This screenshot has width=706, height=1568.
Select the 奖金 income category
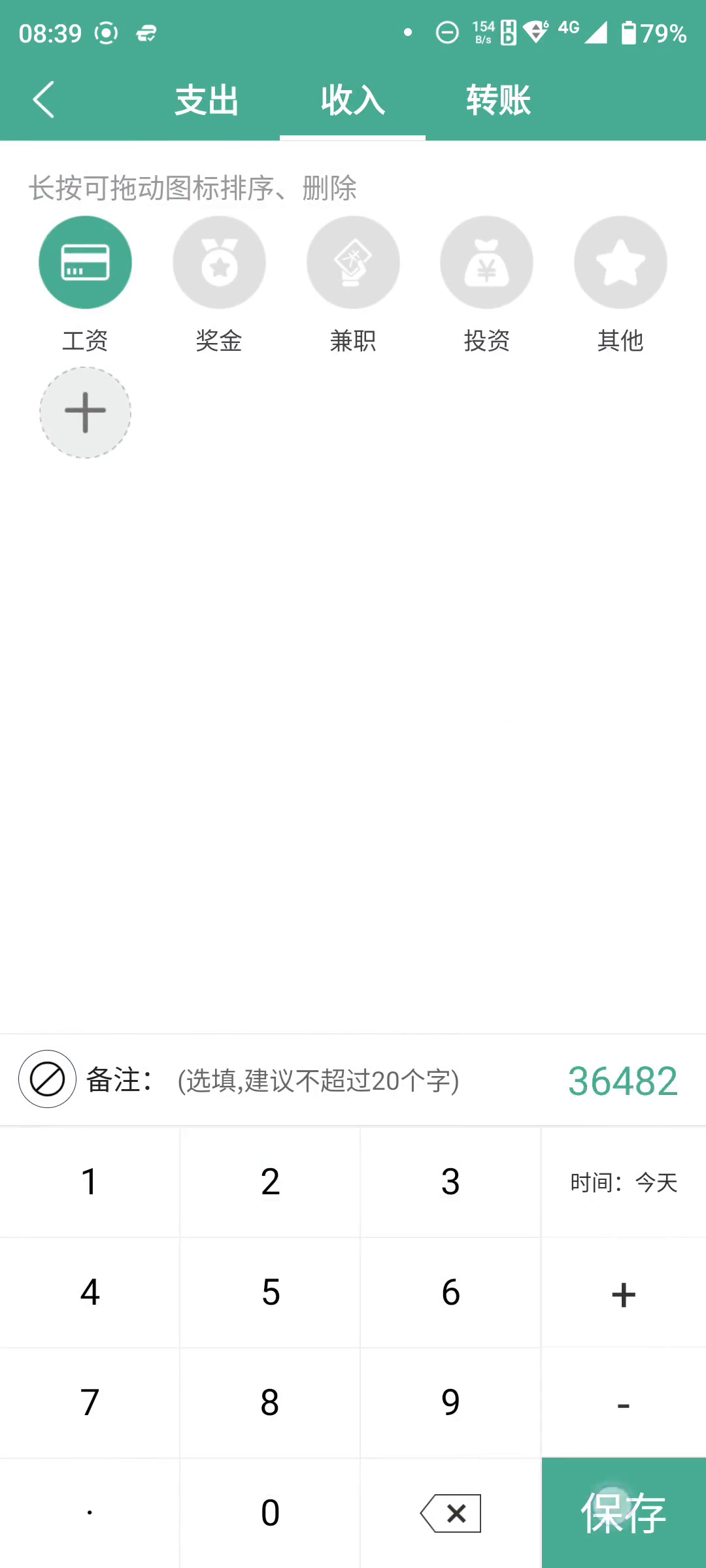tap(219, 263)
